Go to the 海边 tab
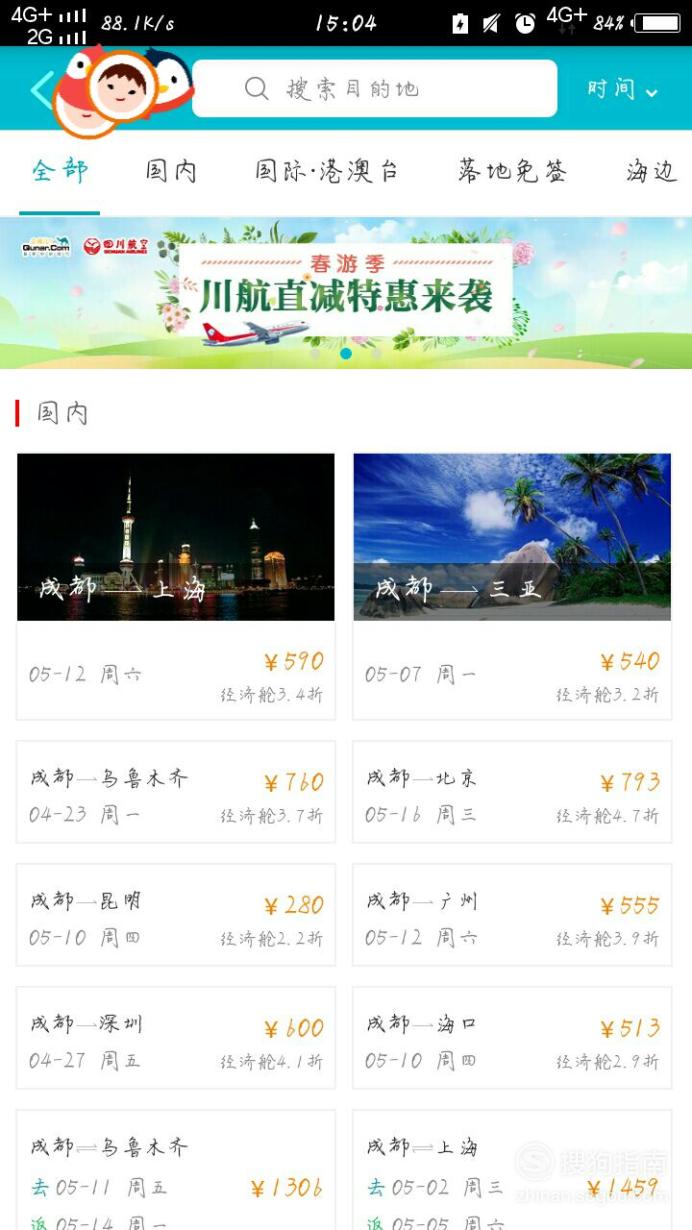 click(x=652, y=171)
